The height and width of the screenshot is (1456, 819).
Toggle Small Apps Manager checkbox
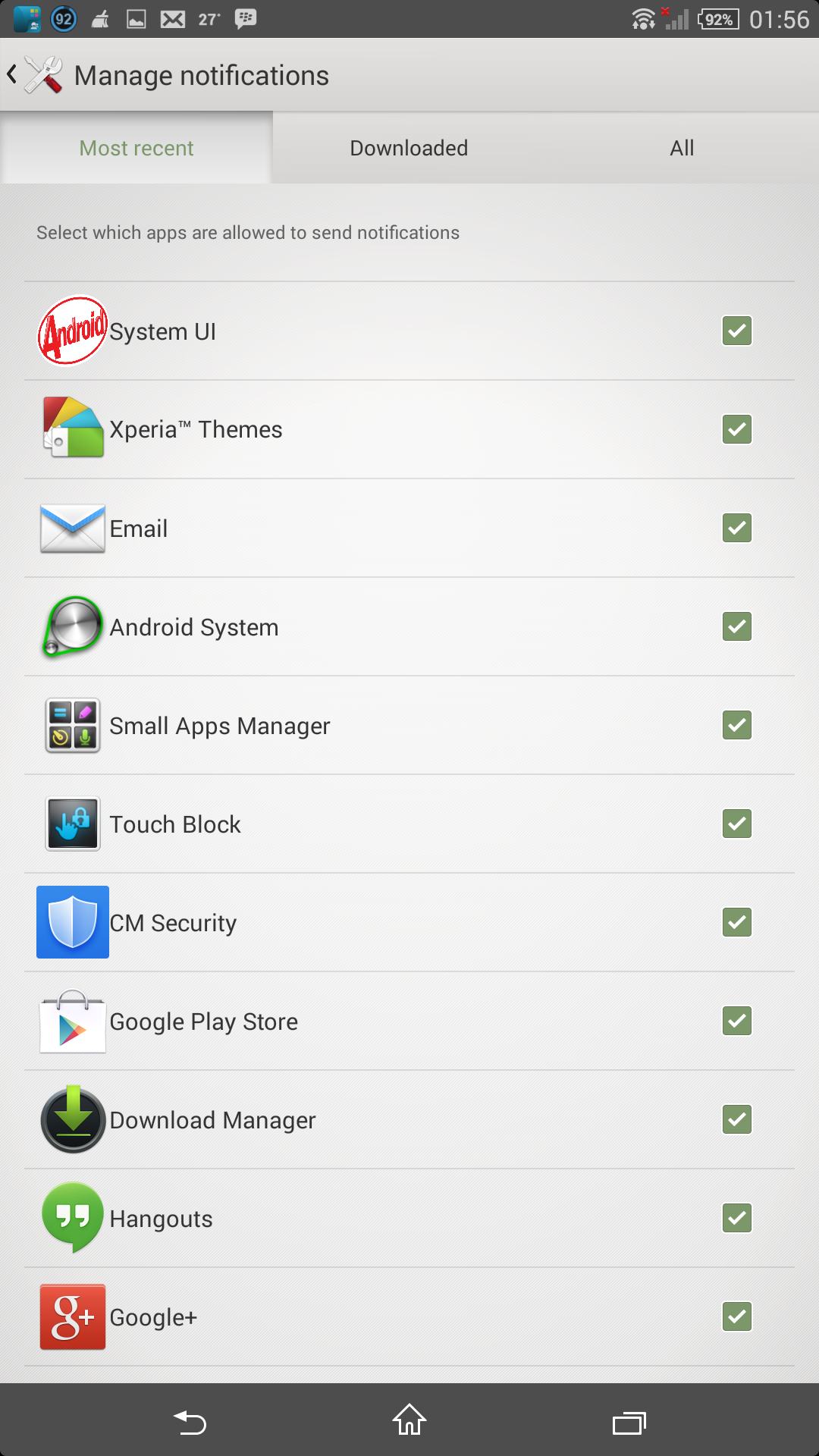click(x=736, y=726)
